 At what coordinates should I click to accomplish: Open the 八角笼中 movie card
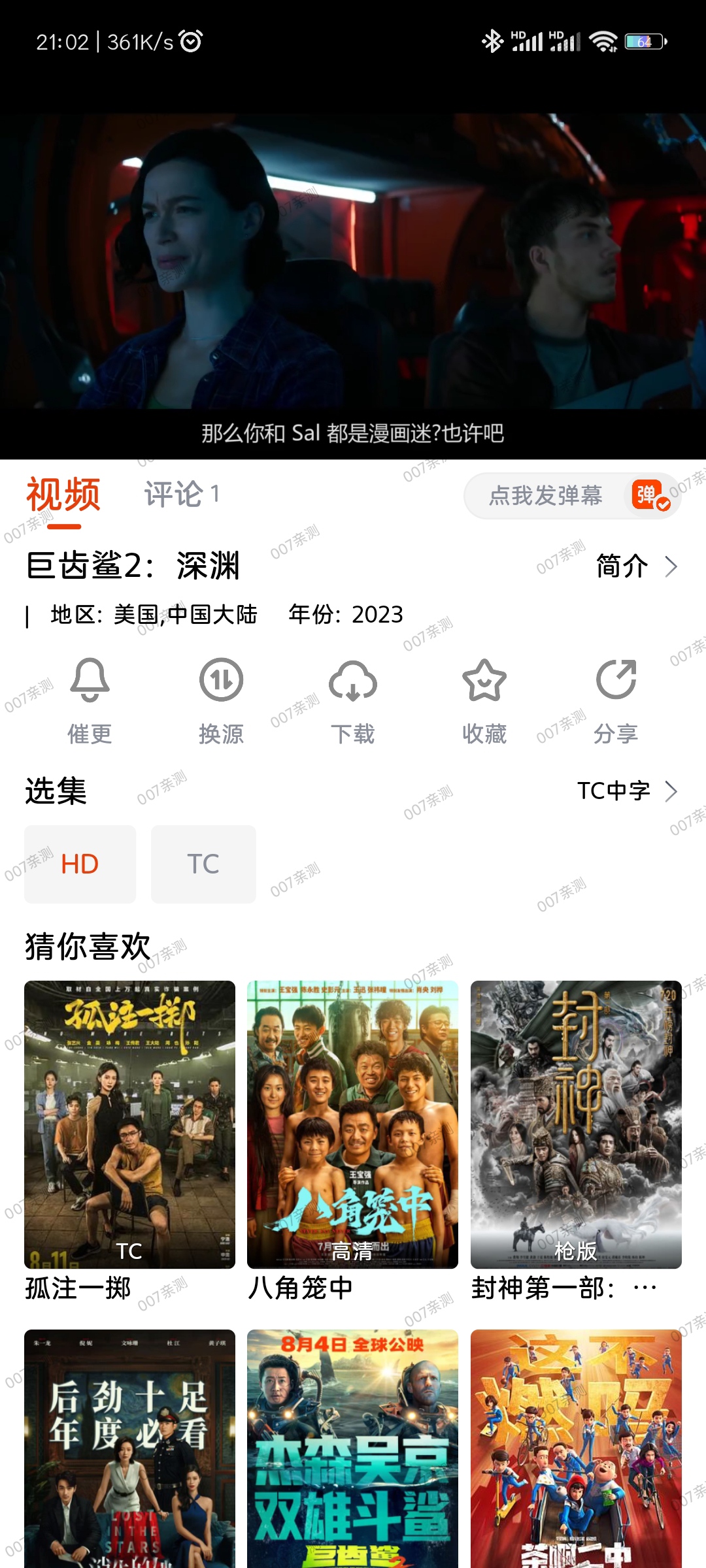[352, 1124]
